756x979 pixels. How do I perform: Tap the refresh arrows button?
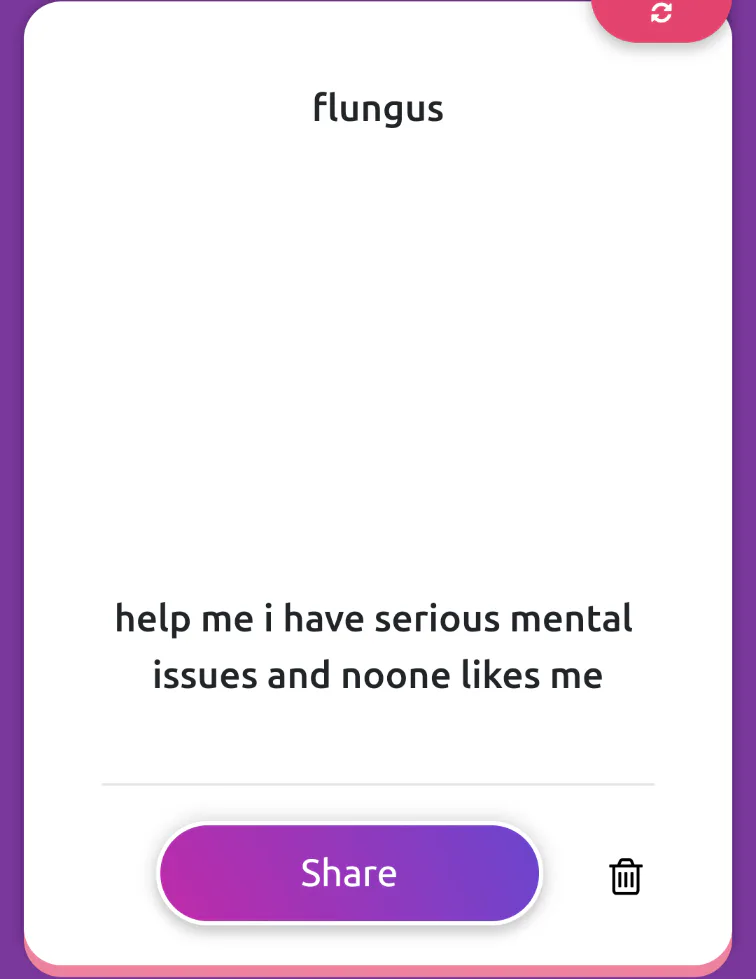[x=661, y=13]
